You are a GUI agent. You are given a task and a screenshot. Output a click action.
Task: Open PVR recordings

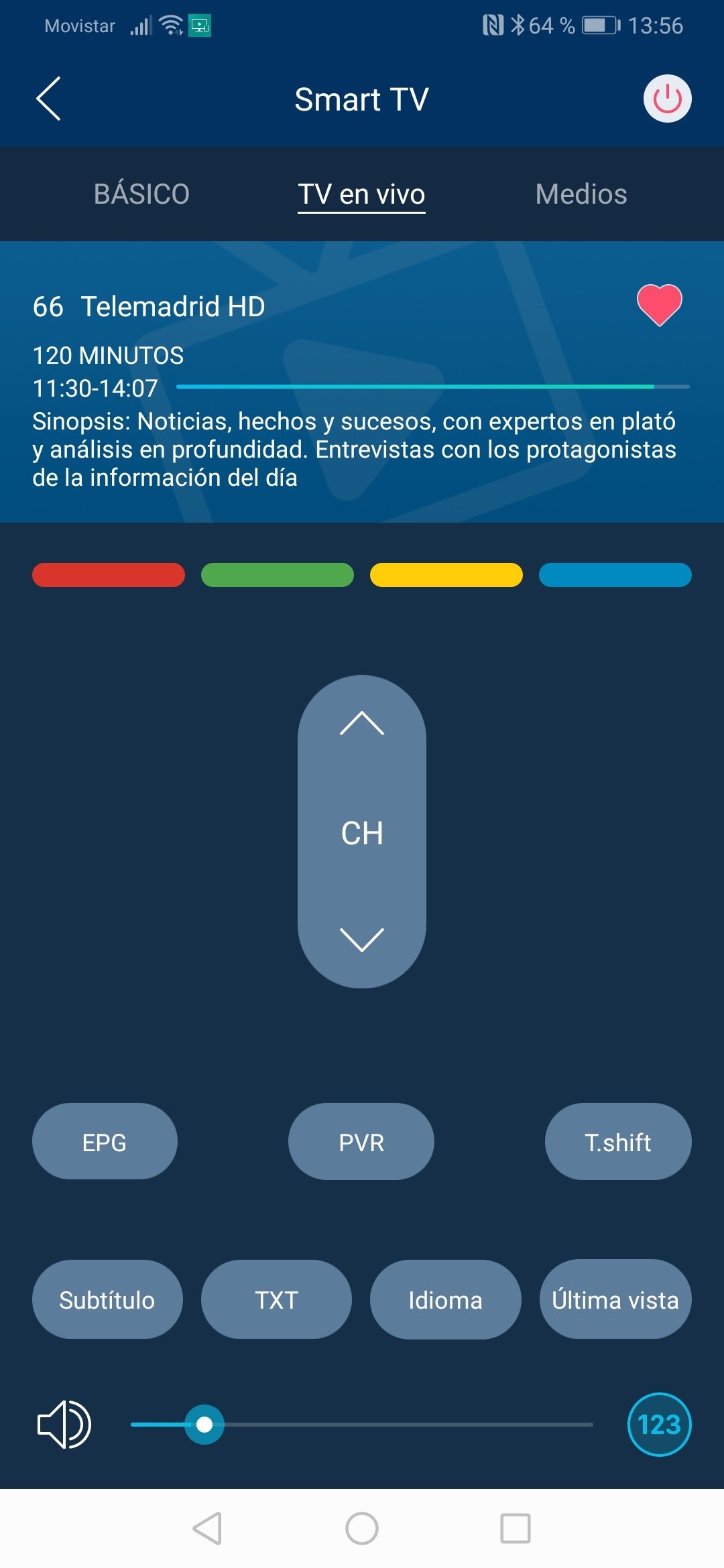(361, 1142)
